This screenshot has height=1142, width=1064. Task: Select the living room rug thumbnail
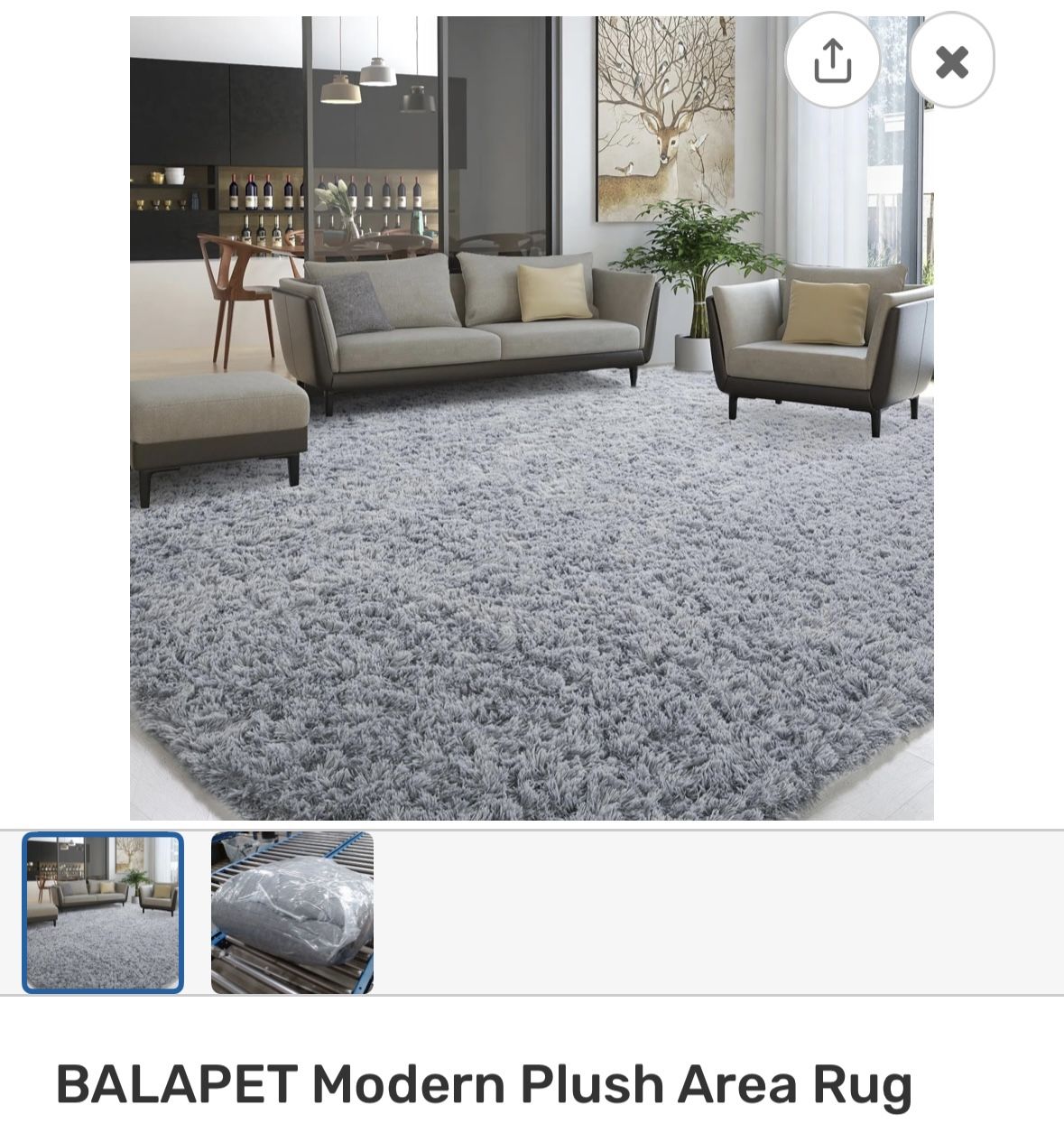point(103,913)
